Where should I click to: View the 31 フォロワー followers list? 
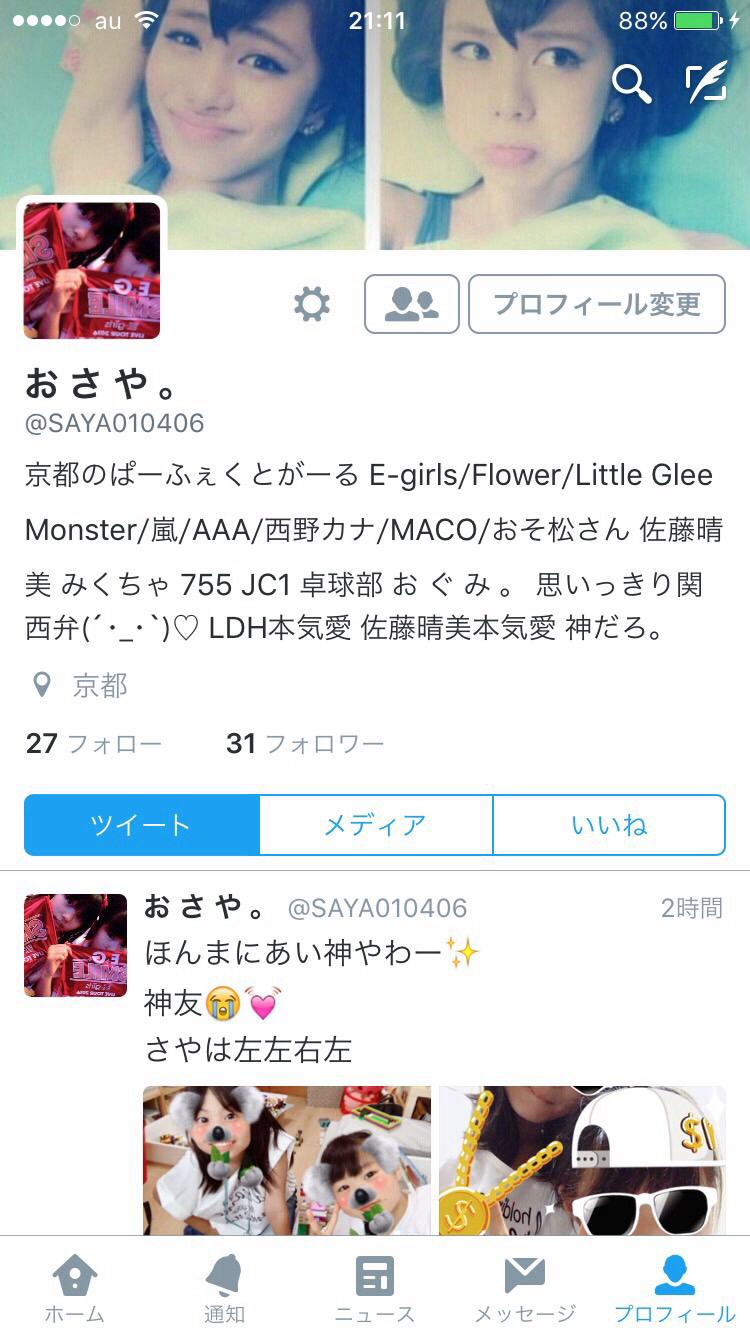pos(305,744)
